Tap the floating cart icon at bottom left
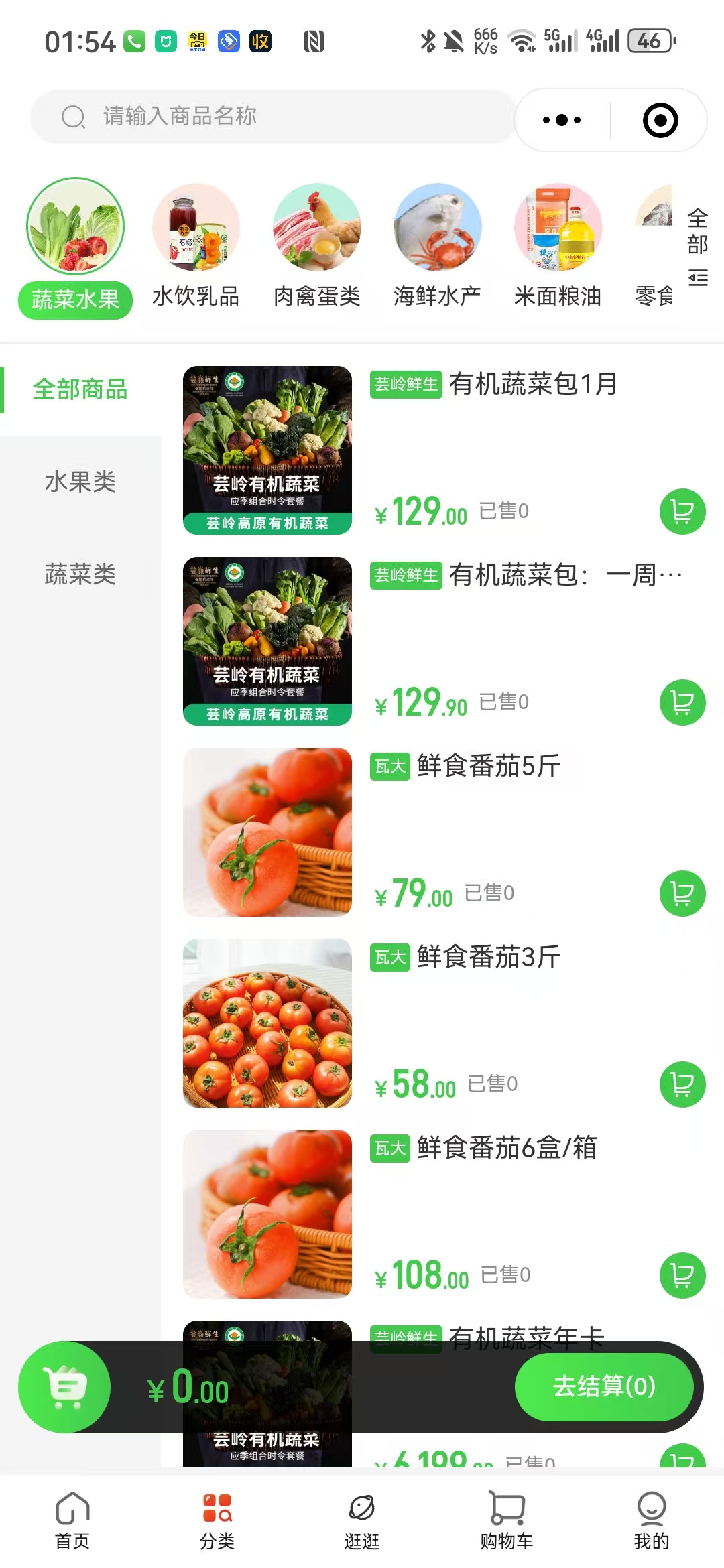Viewport: 724px width, 1568px height. pyautogui.click(x=65, y=1387)
